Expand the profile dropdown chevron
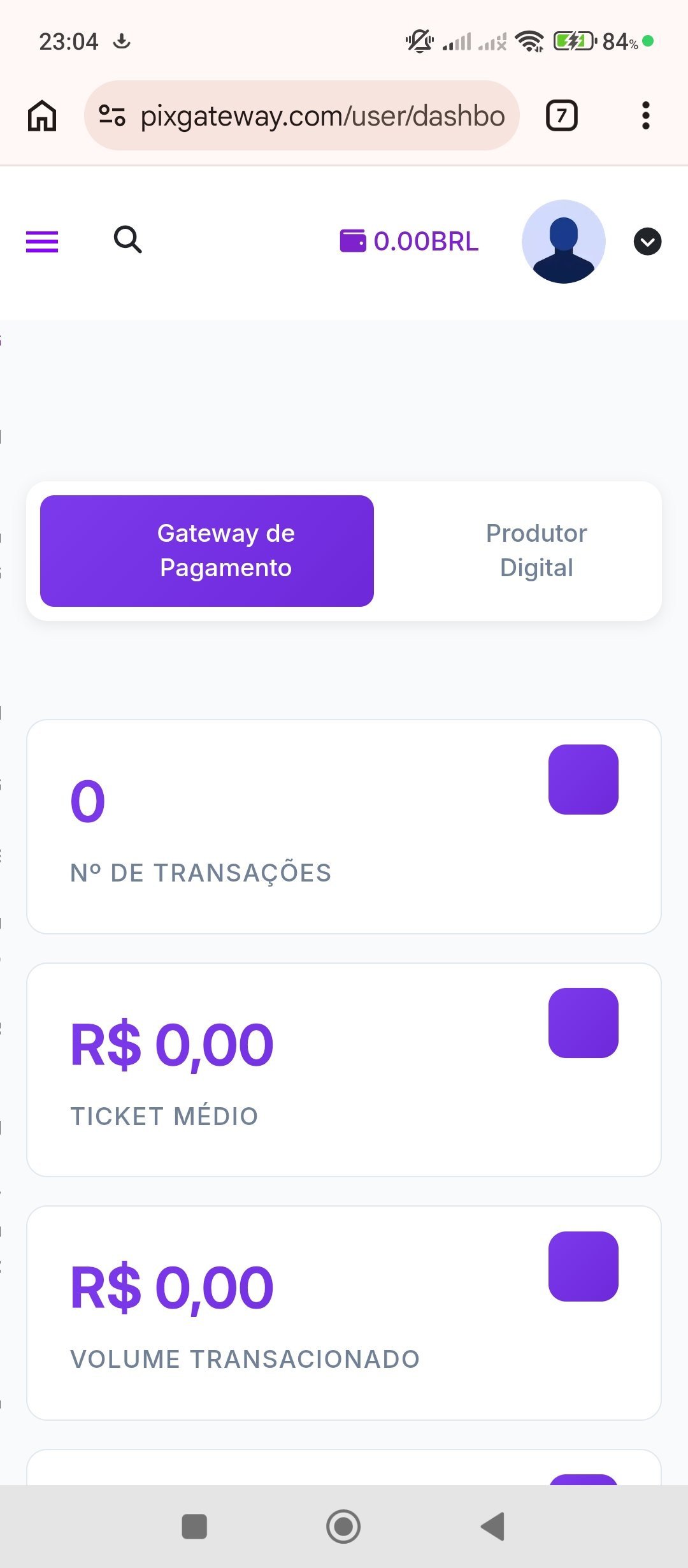Viewport: 688px width, 1568px height. 647,242
